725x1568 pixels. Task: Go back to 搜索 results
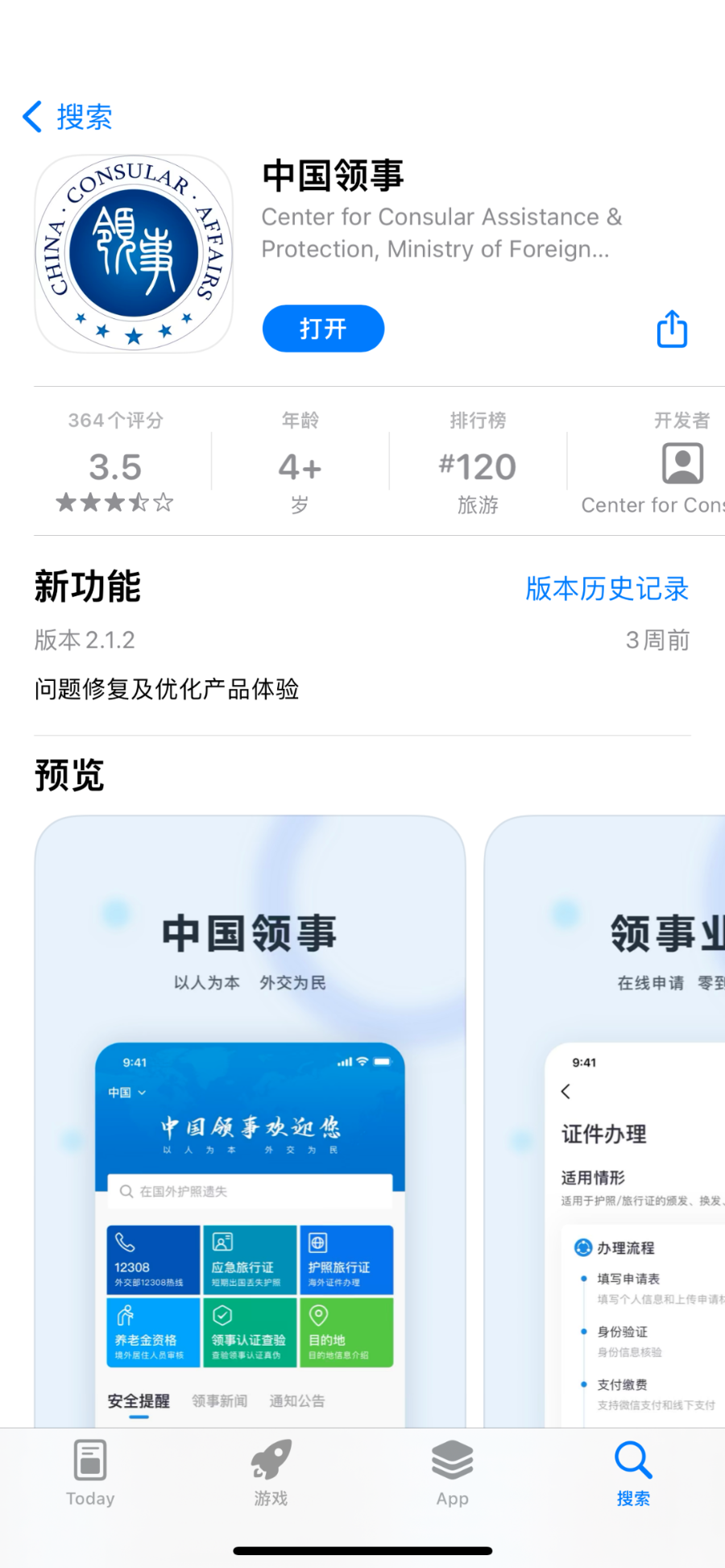(68, 118)
